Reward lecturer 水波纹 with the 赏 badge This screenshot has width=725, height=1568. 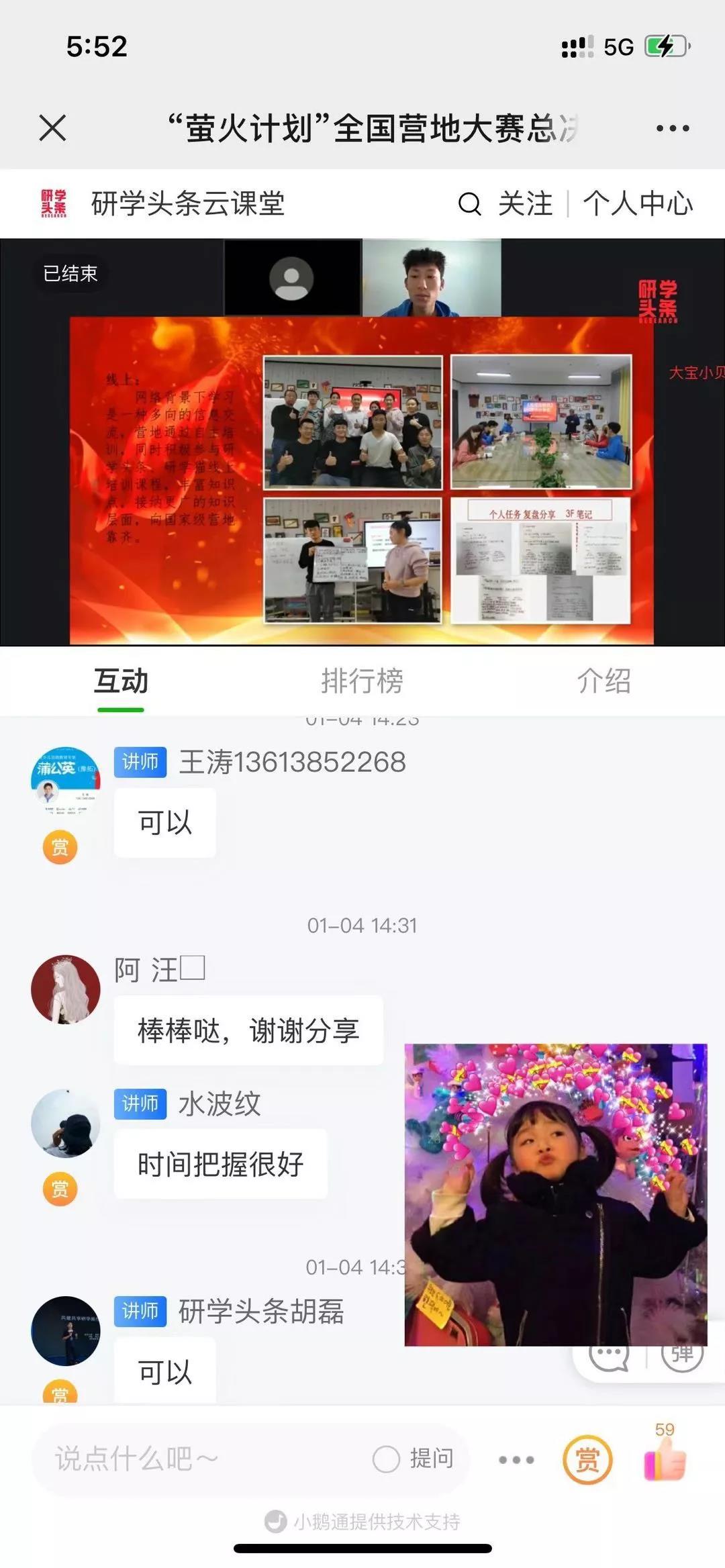[60, 1189]
